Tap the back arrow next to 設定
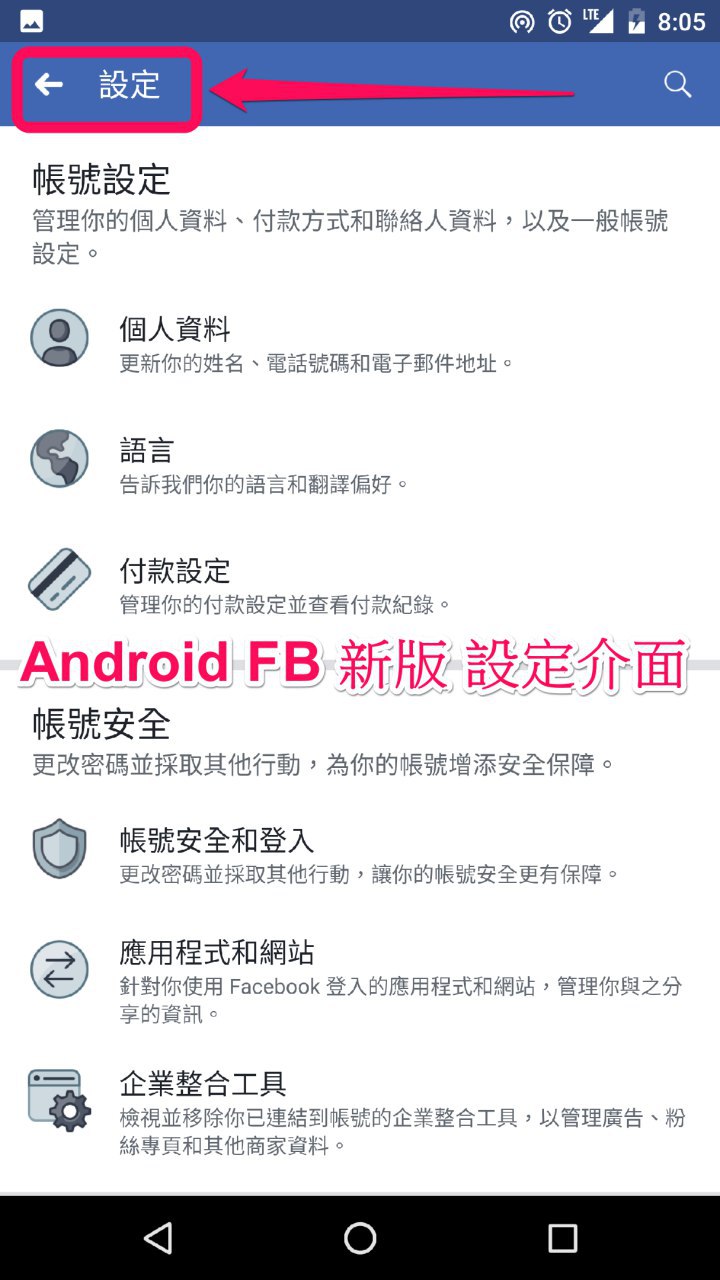 [x=49, y=85]
